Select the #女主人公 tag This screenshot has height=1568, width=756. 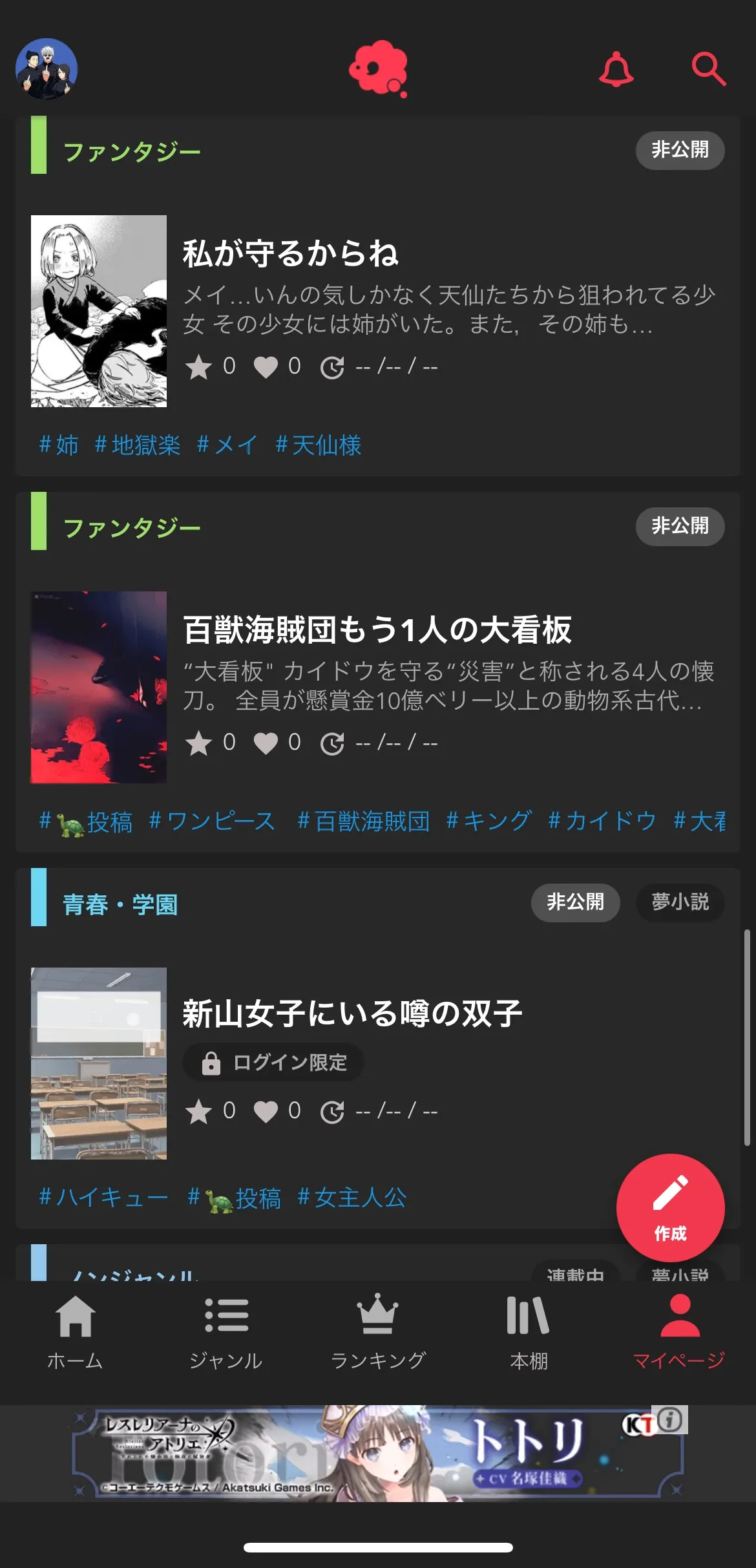pos(352,1197)
